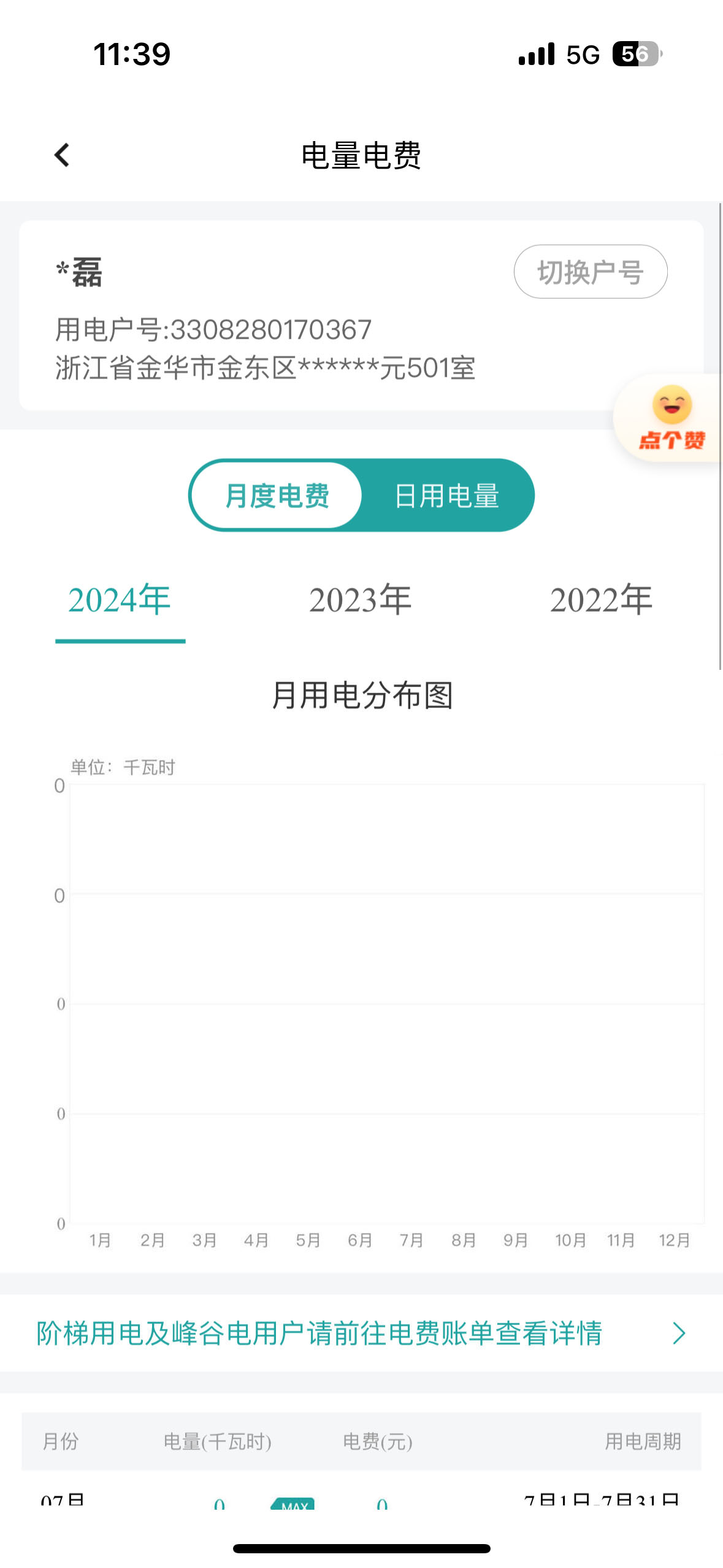The image size is (723, 1568).
Task: Tap the 点个赞 feedback badge
Action: [x=671, y=418]
